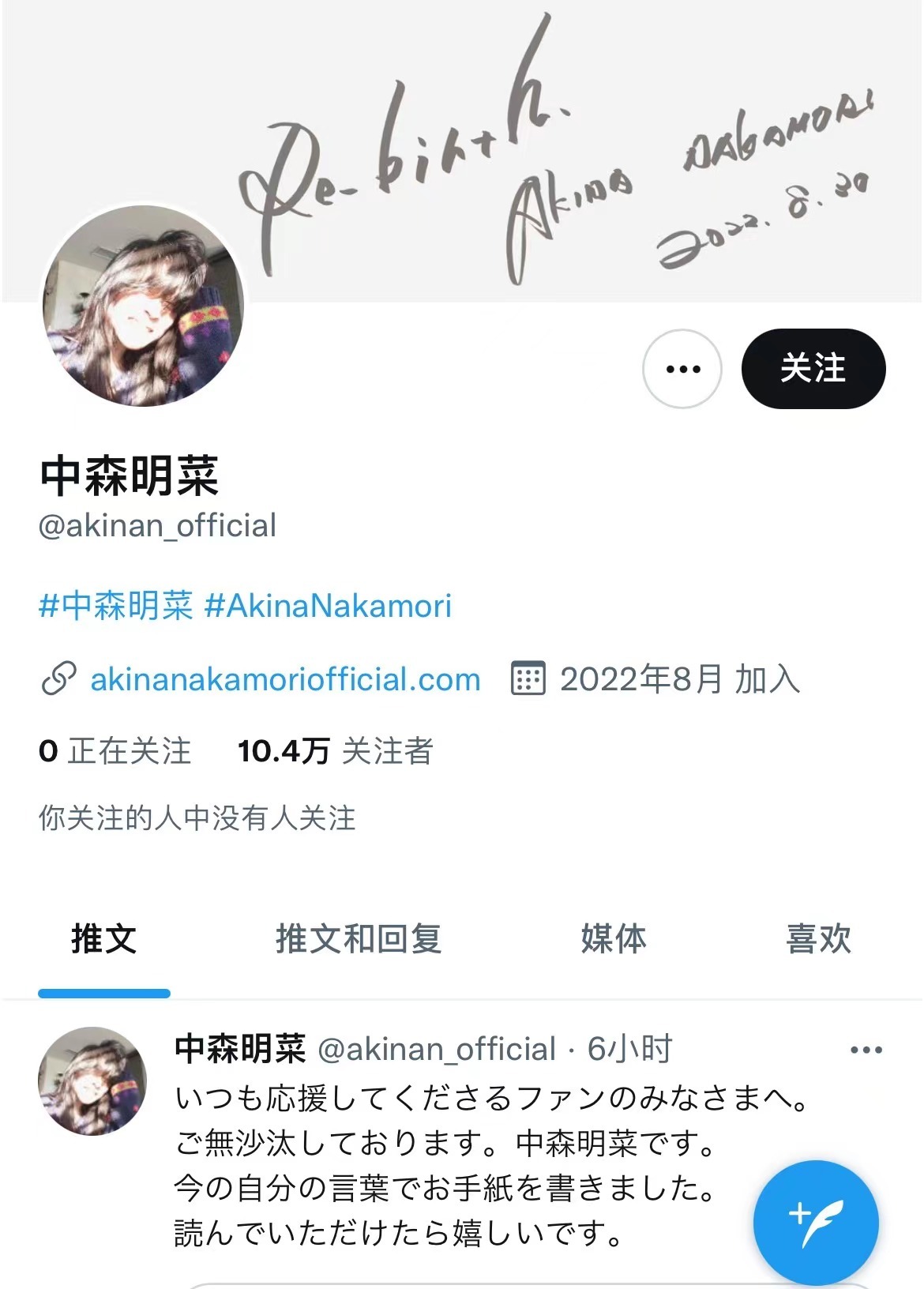This screenshot has height=1289, width=924.
Task: Switch to the 媒体 tab
Action: 614,939
